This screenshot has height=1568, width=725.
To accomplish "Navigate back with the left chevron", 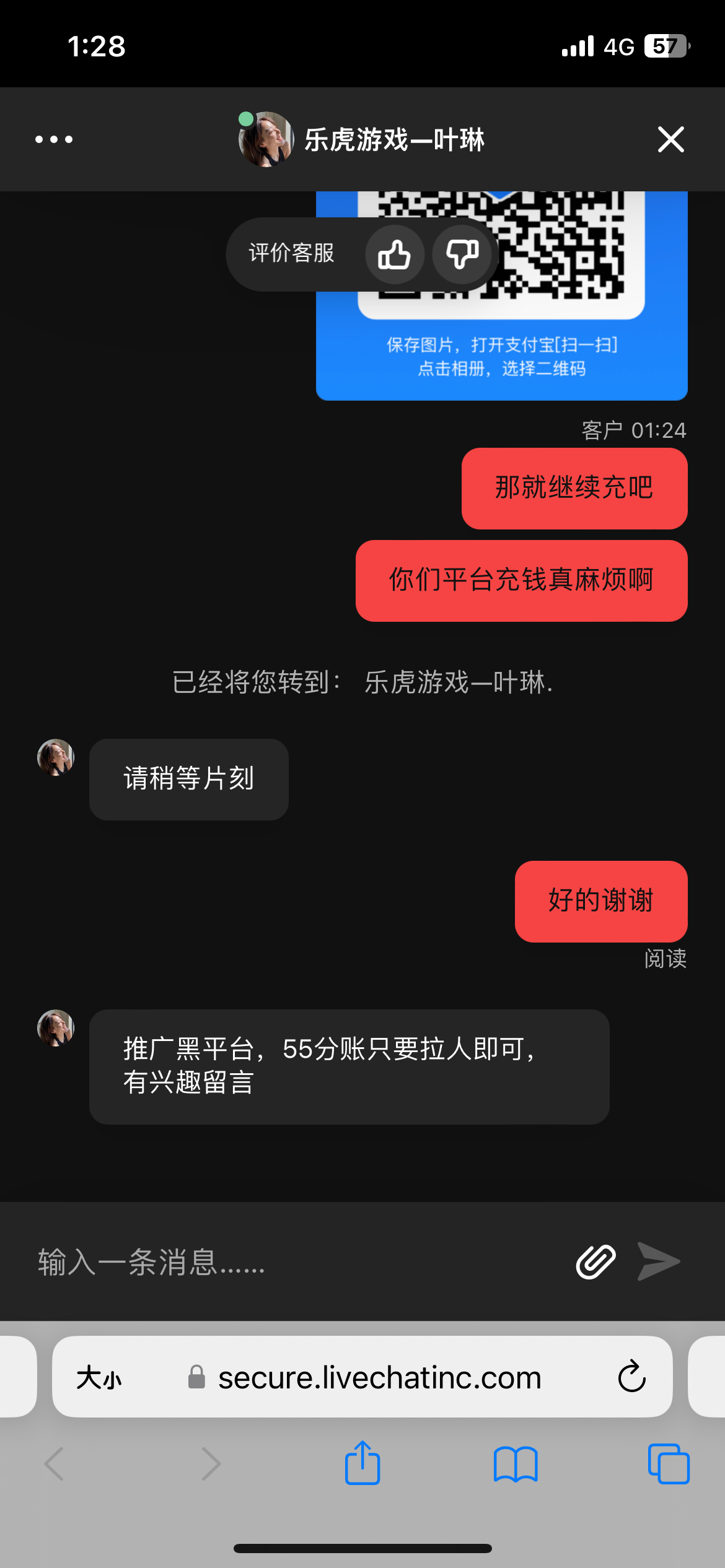I will point(54,1464).
